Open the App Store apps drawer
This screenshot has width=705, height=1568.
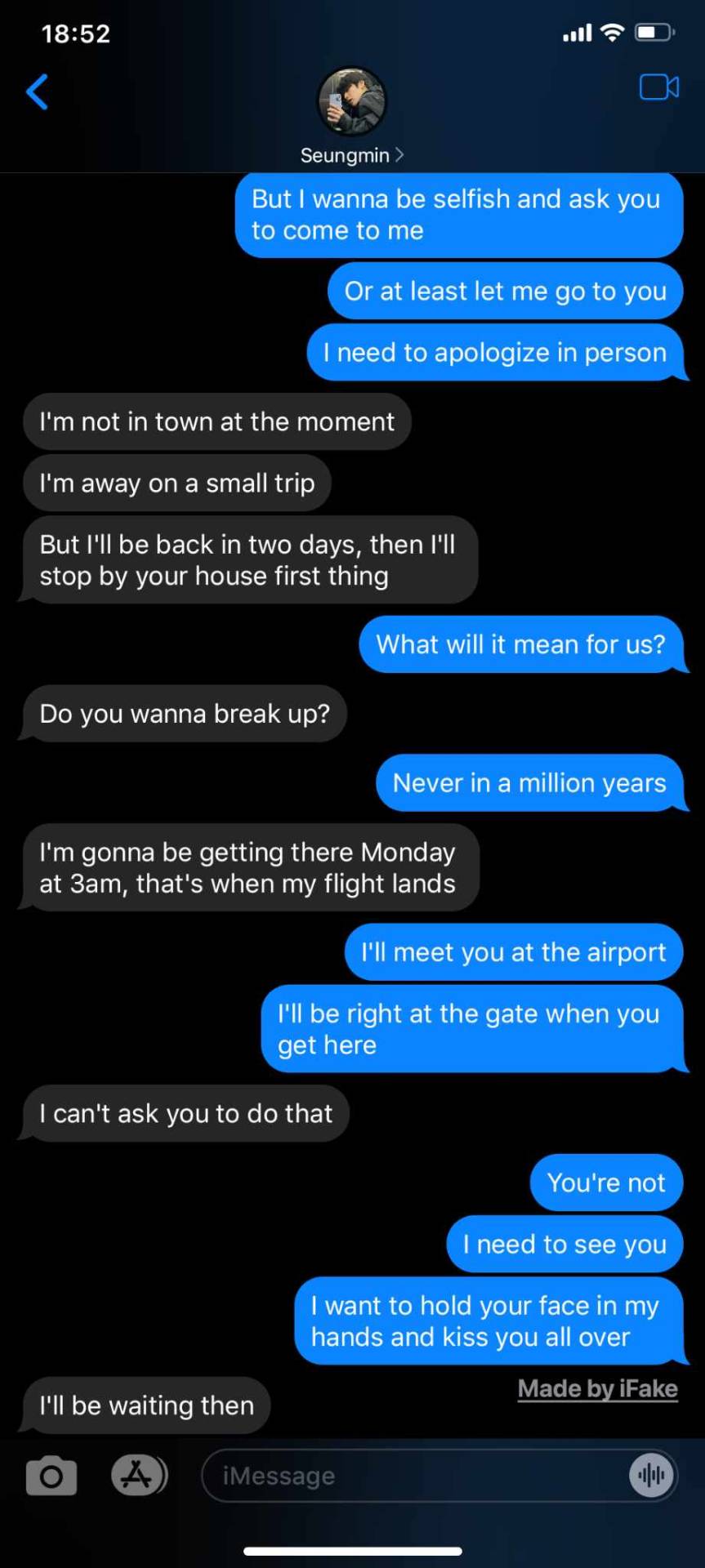[139, 1475]
